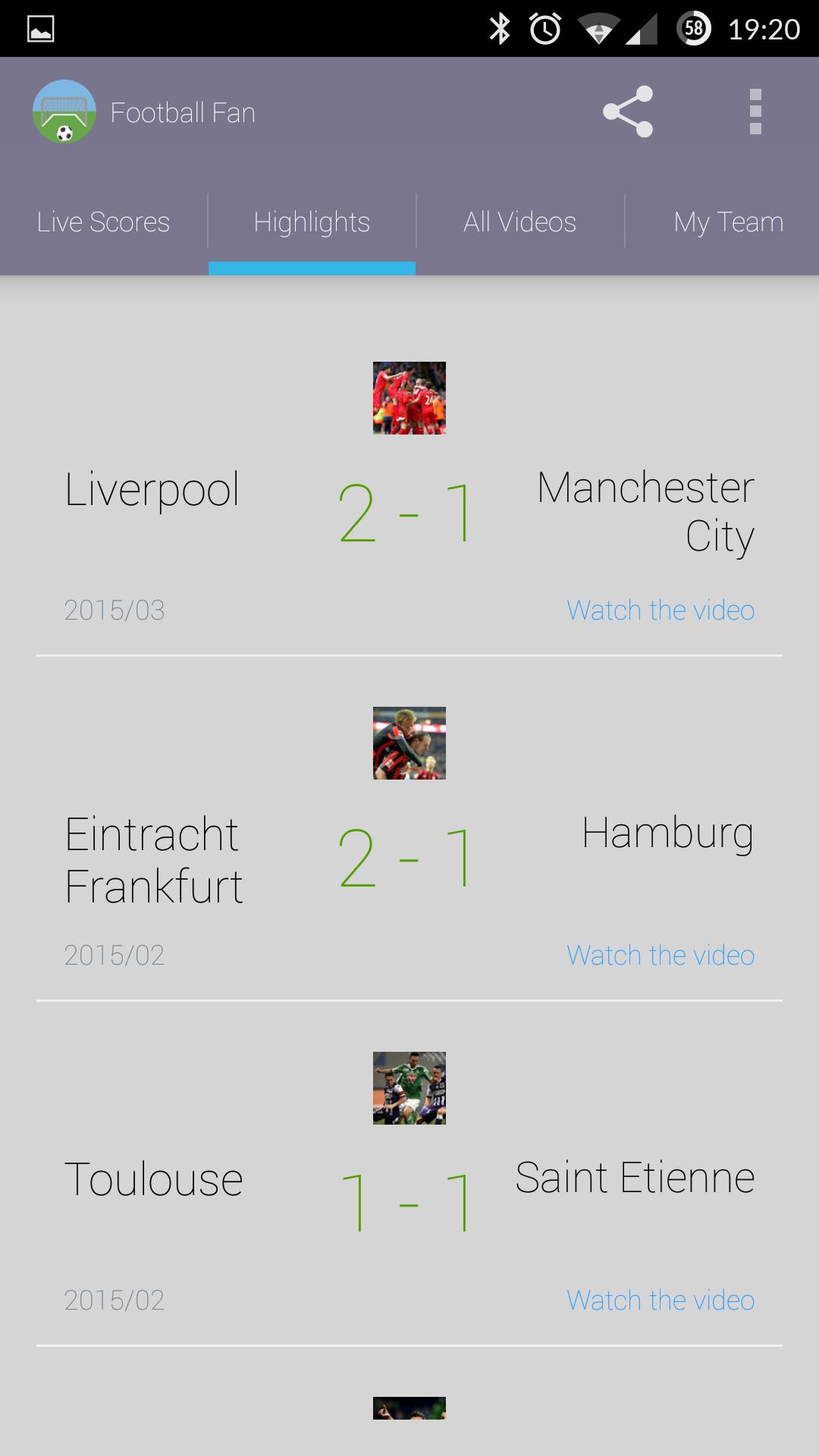Watch the Liverpool vs Manchester City video
The image size is (819, 1456).
[x=660, y=610]
